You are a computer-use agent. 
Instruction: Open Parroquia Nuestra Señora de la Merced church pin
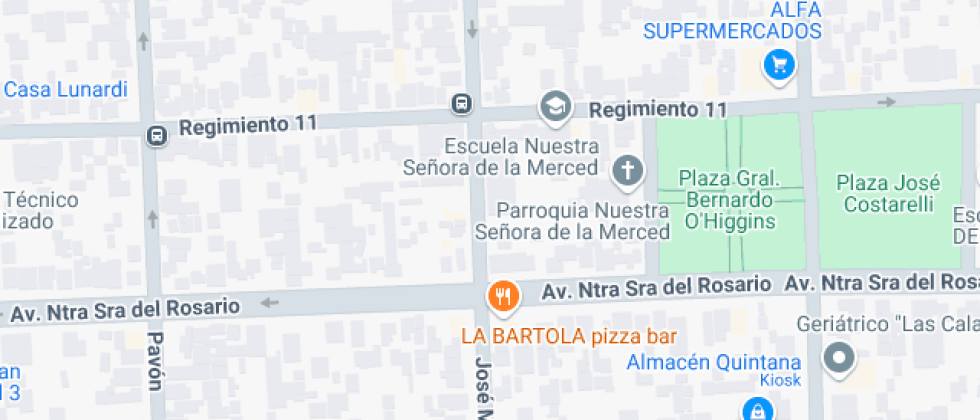[x=628, y=172]
